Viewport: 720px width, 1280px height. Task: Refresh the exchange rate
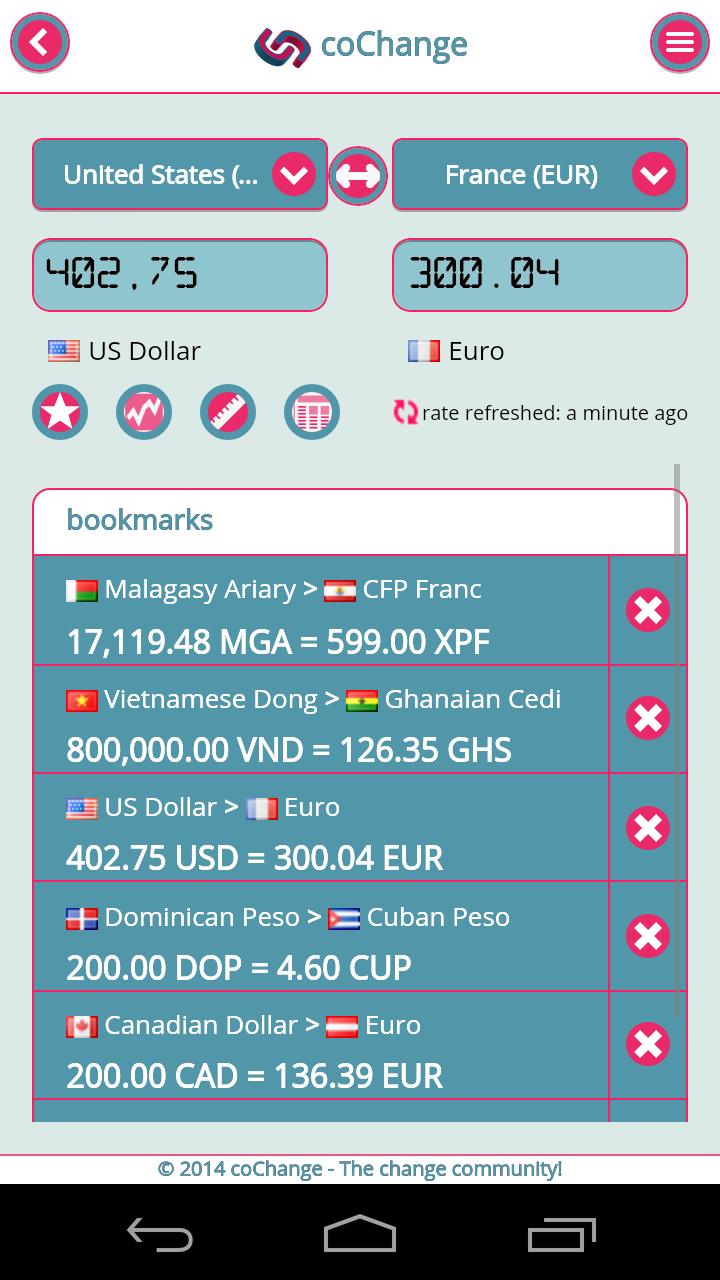tap(406, 412)
